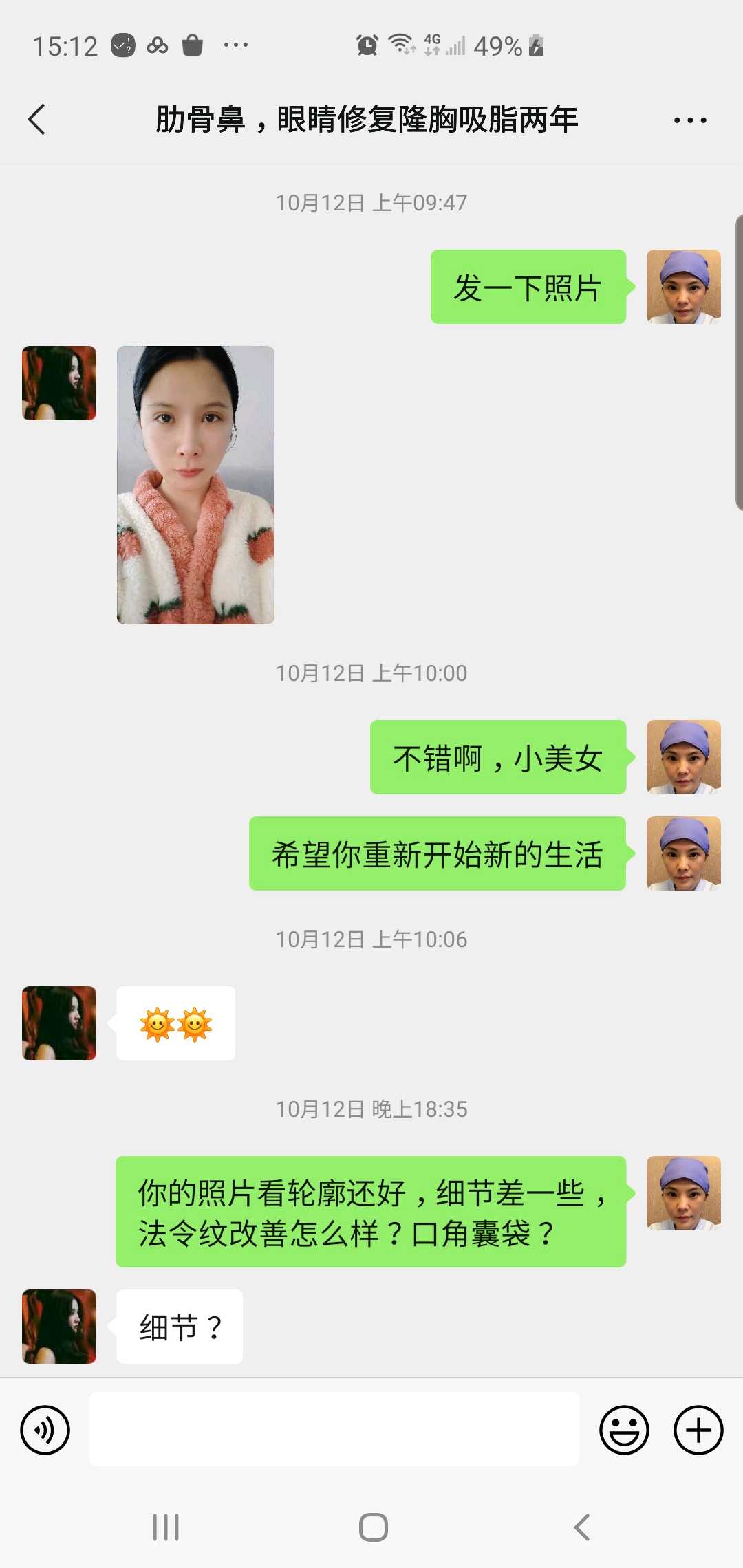Screen dimensions: 743x1568
Task: Open contact's avatar beside 细节？ message
Action: tap(59, 1326)
